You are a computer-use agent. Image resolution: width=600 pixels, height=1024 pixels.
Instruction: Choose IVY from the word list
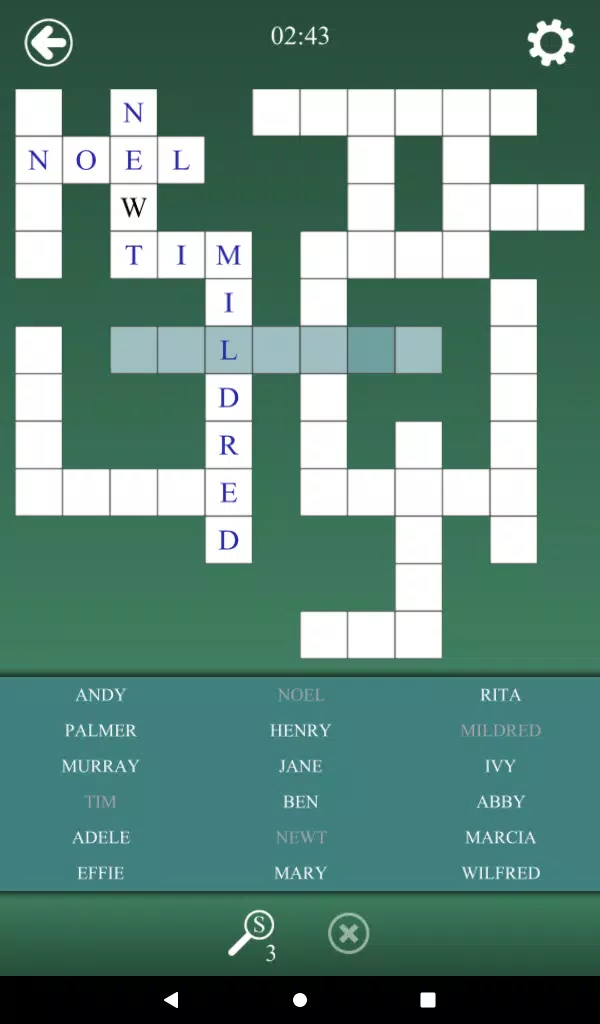[500, 766]
